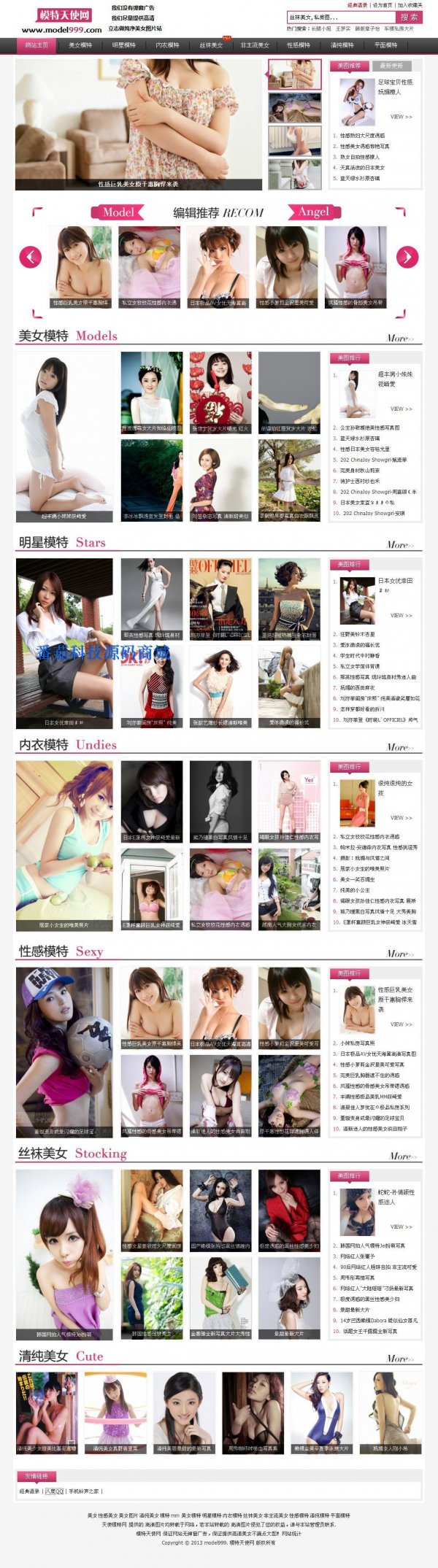Open the 内衣模特 navigation tab
438x1568 pixels.
[x=167, y=45]
